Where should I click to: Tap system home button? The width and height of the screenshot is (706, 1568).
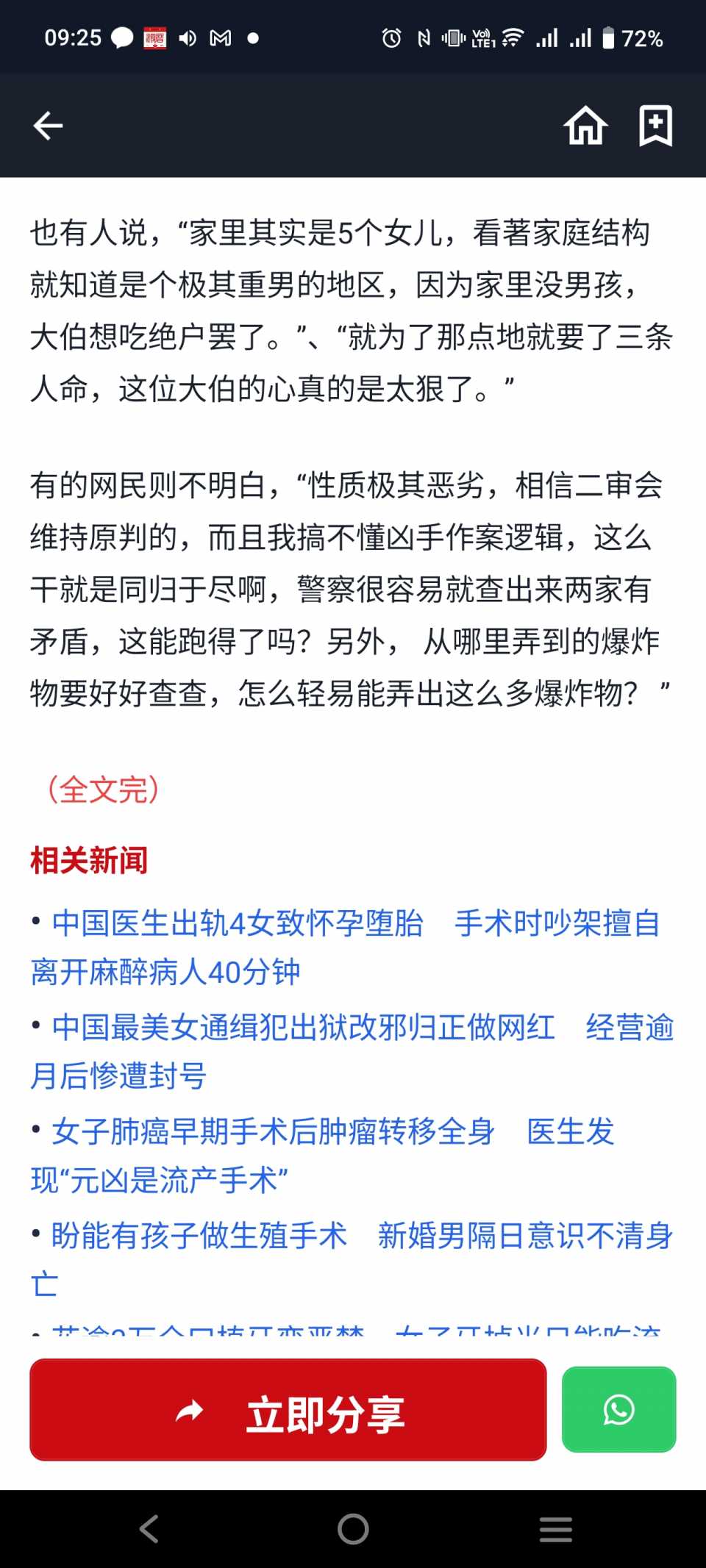tap(353, 1529)
